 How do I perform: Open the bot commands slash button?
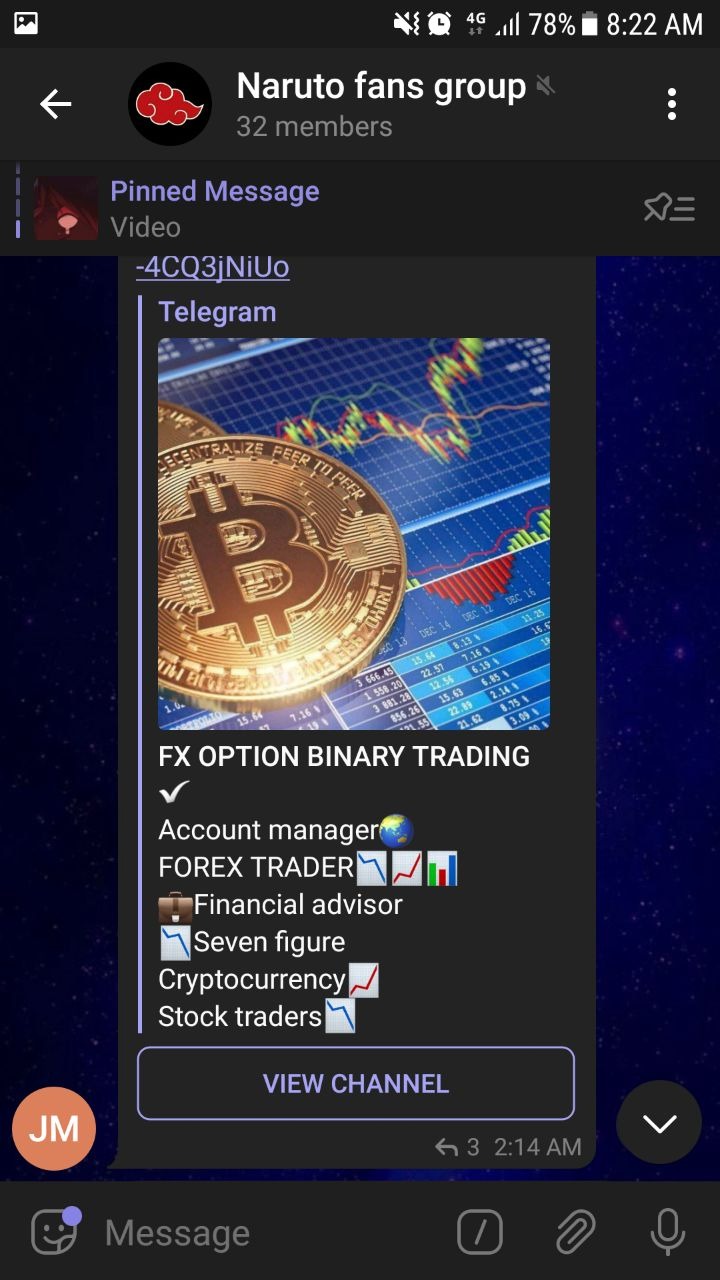tap(480, 1232)
